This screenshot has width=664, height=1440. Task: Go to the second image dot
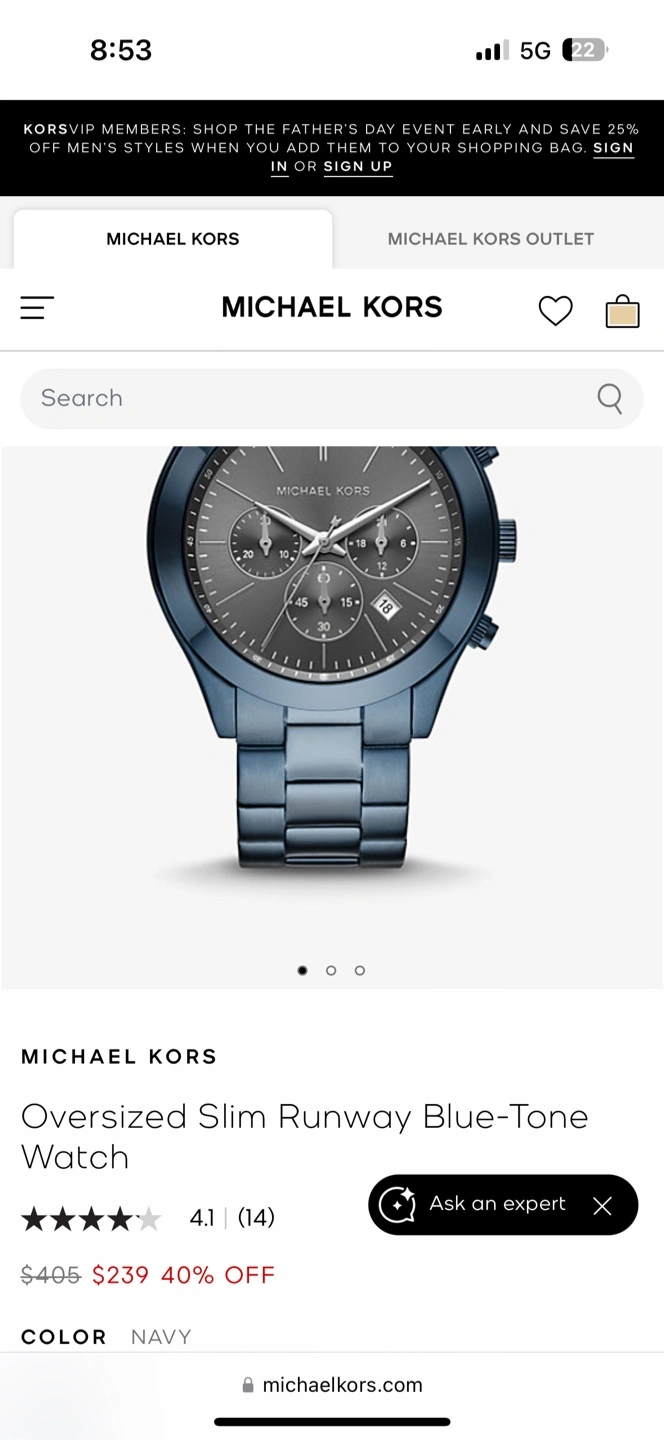pyautogui.click(x=331, y=970)
